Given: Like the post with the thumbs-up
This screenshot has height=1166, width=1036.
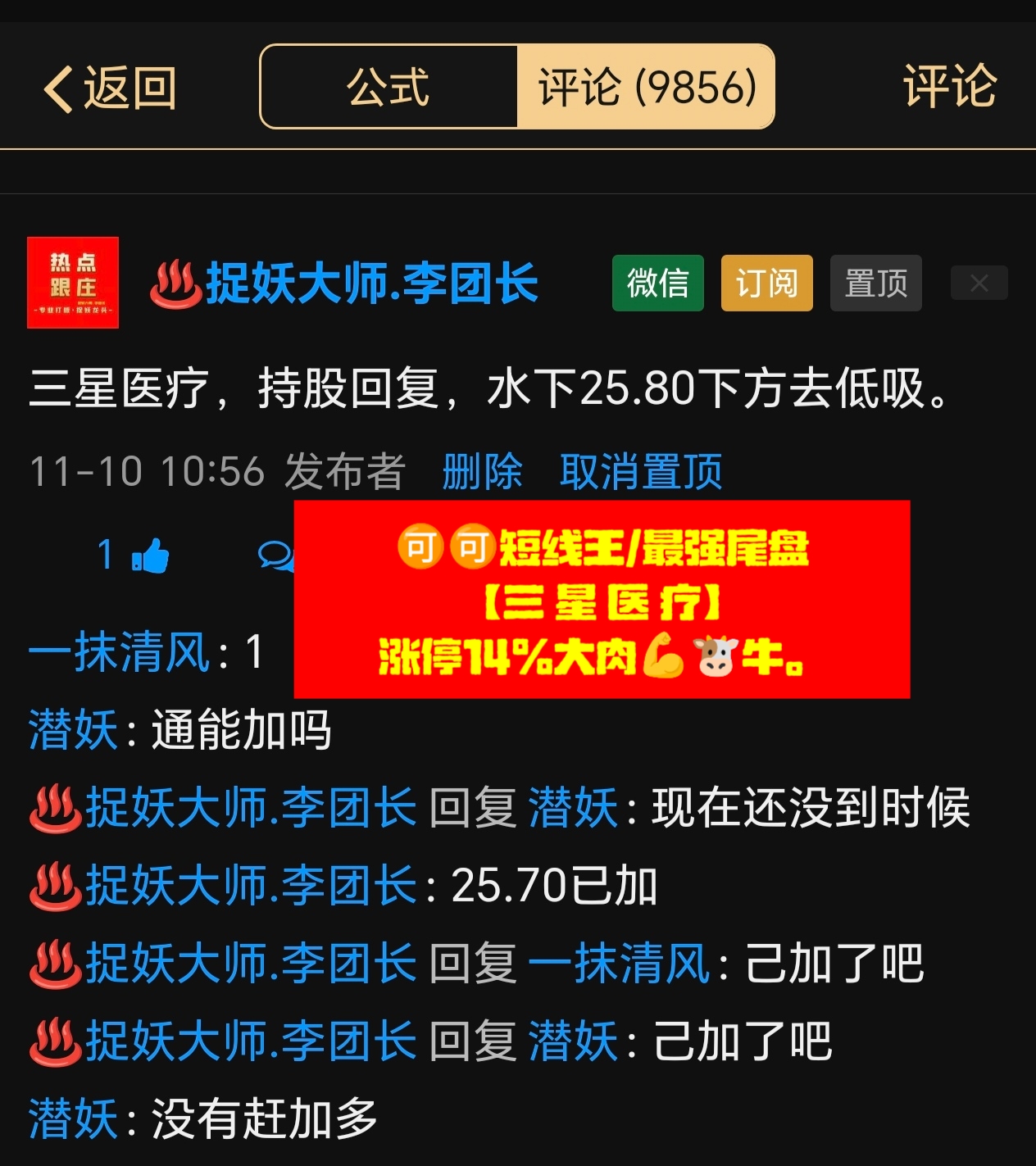Looking at the screenshot, I should tap(150, 556).
